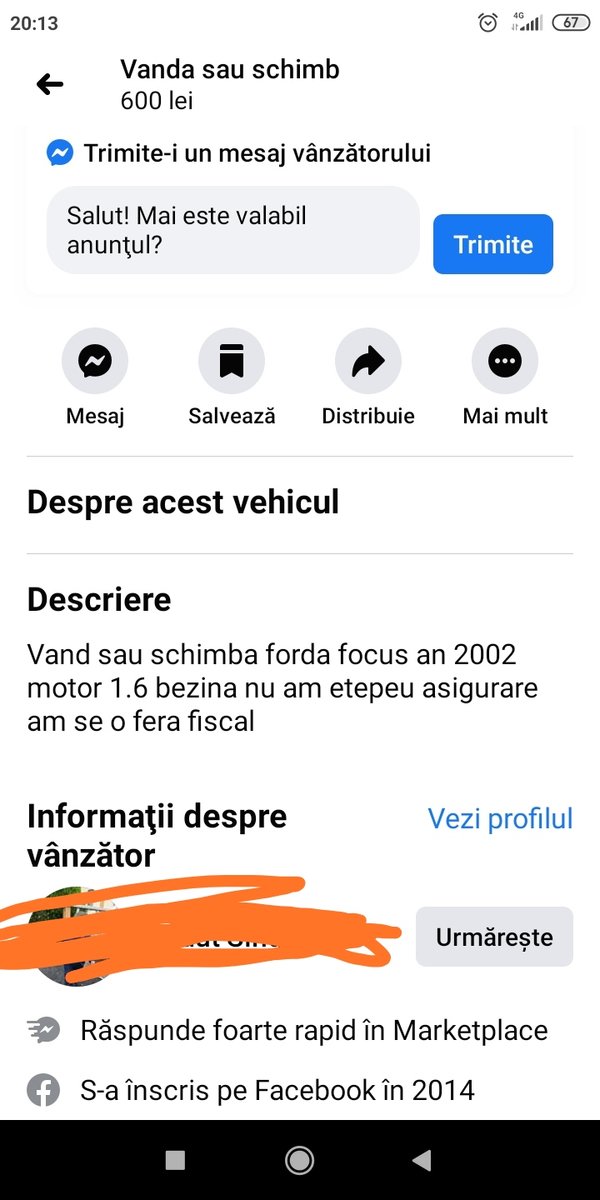Tap the prefilled seller message field
The height and width of the screenshot is (1200, 600).
(233, 230)
